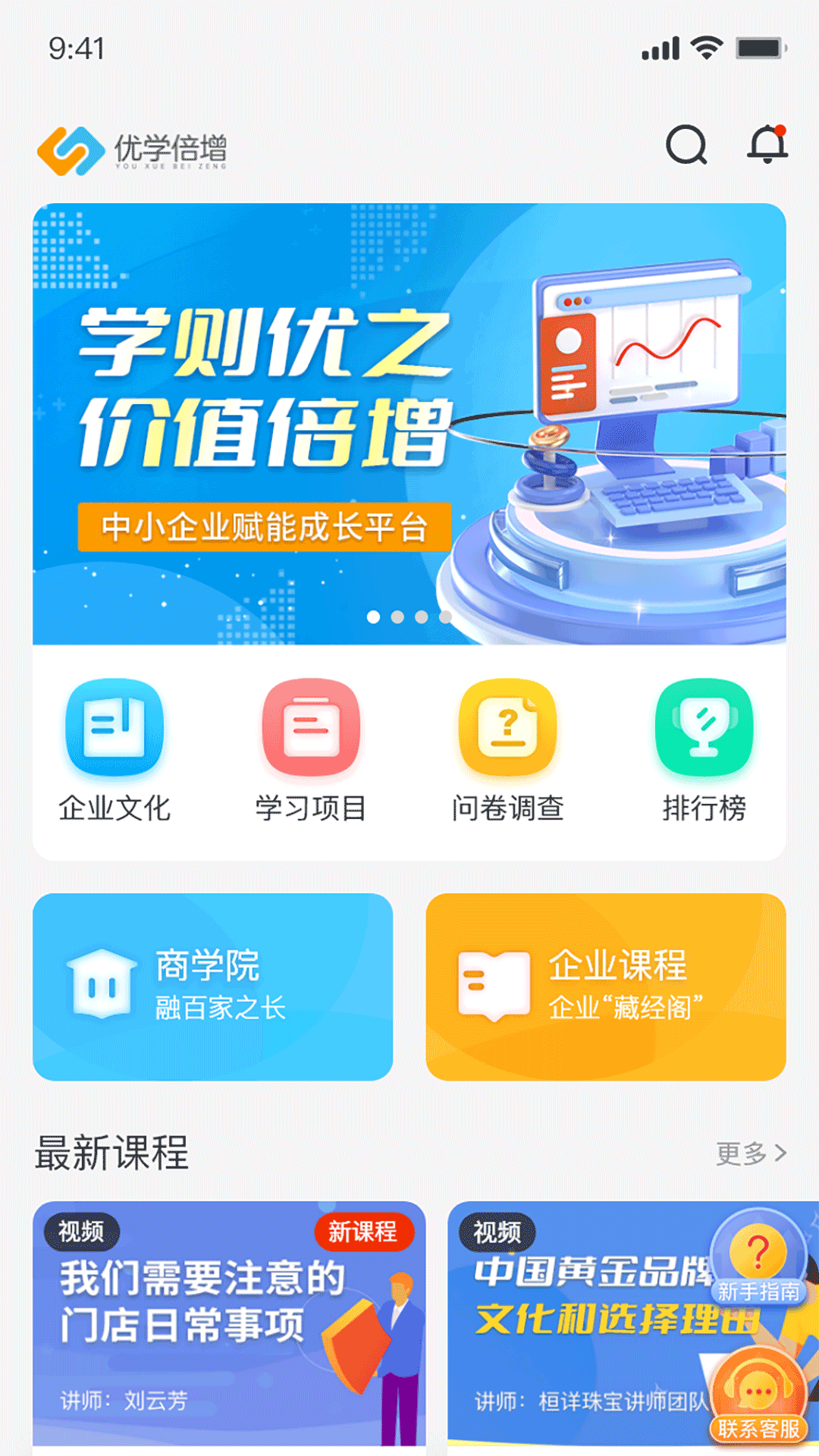Tap the 中小企业赋能成长平台 banner ribbon
Image resolution: width=819 pixels, height=1456 pixels.
click(264, 526)
